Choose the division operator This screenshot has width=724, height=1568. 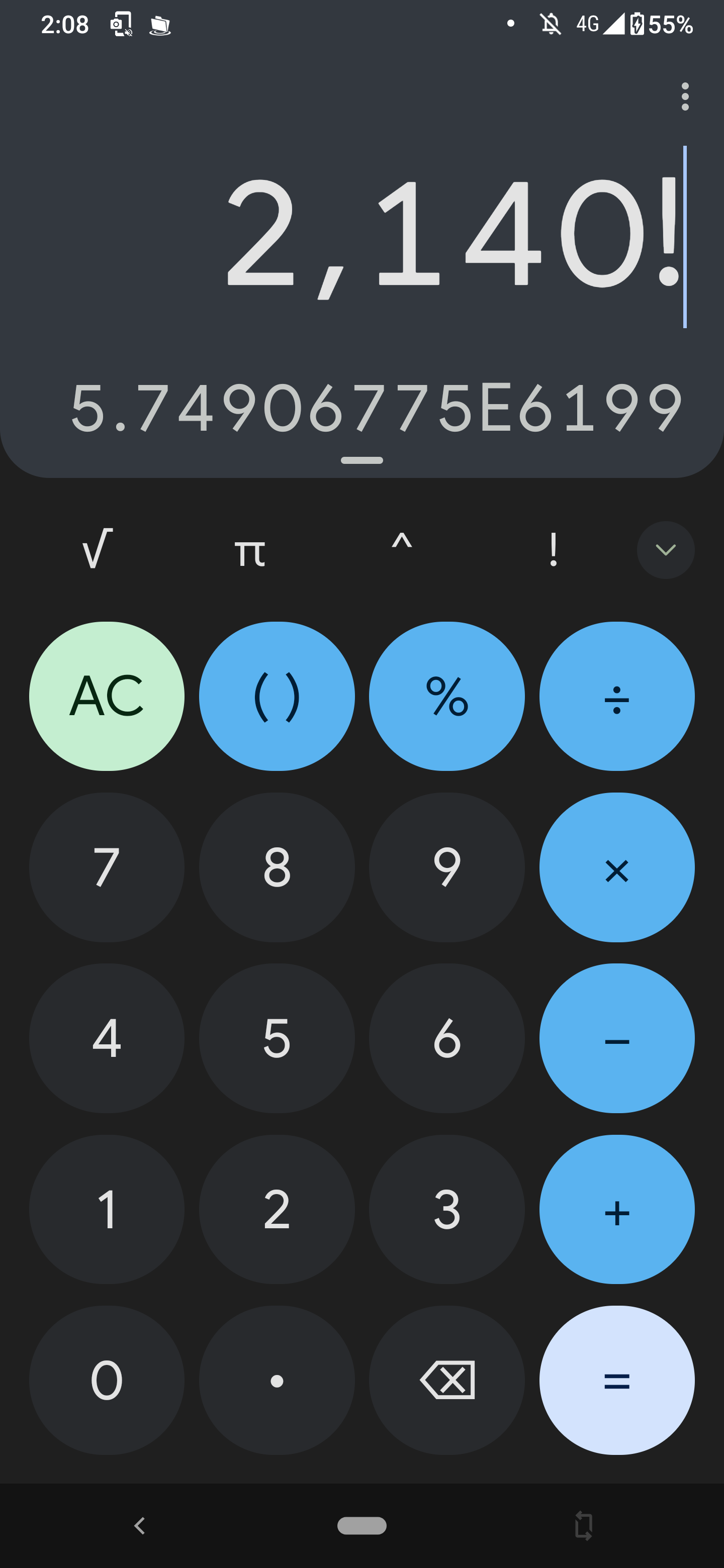(x=617, y=697)
